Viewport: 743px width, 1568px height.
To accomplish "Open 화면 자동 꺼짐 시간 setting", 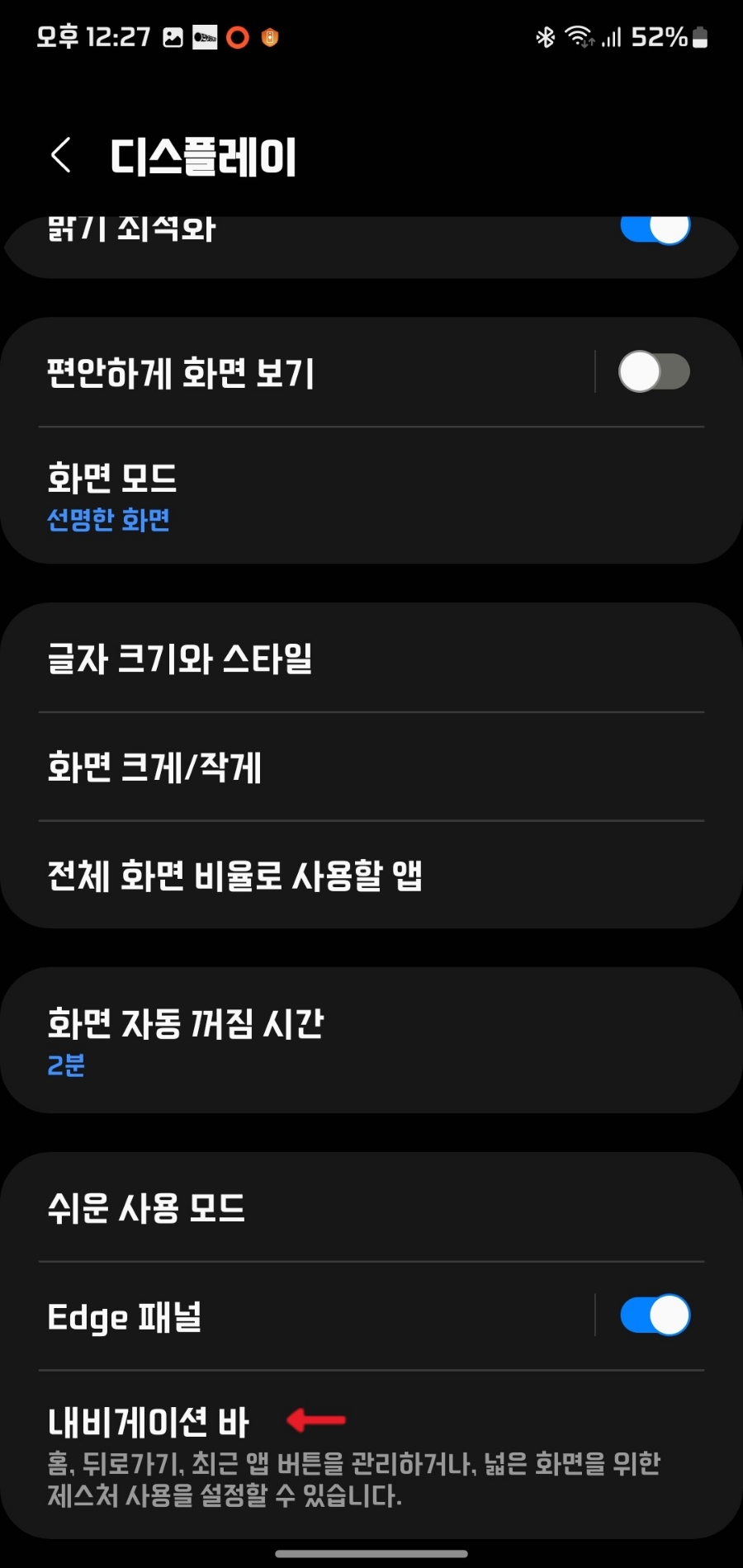I will tap(371, 1041).
